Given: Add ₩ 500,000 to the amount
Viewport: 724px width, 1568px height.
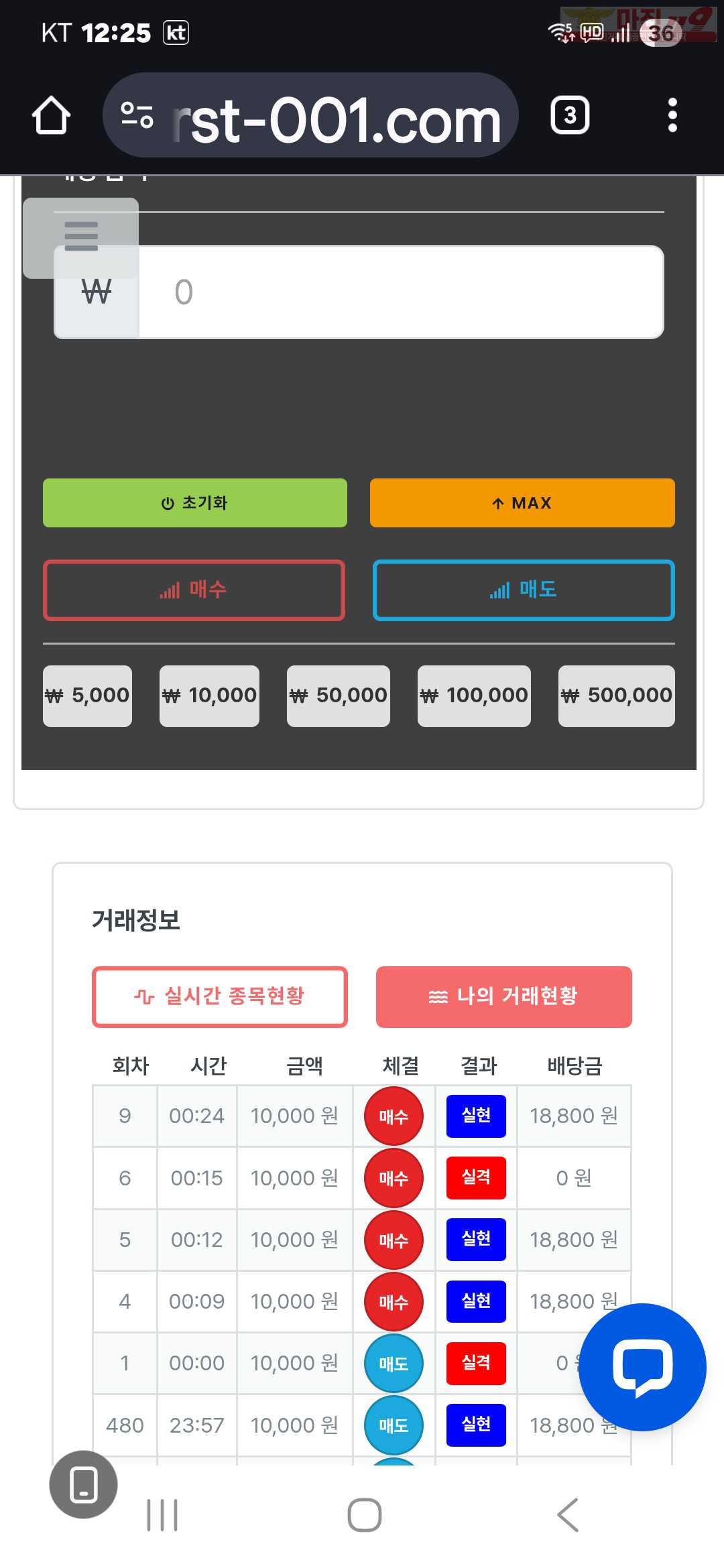Looking at the screenshot, I should [617, 696].
